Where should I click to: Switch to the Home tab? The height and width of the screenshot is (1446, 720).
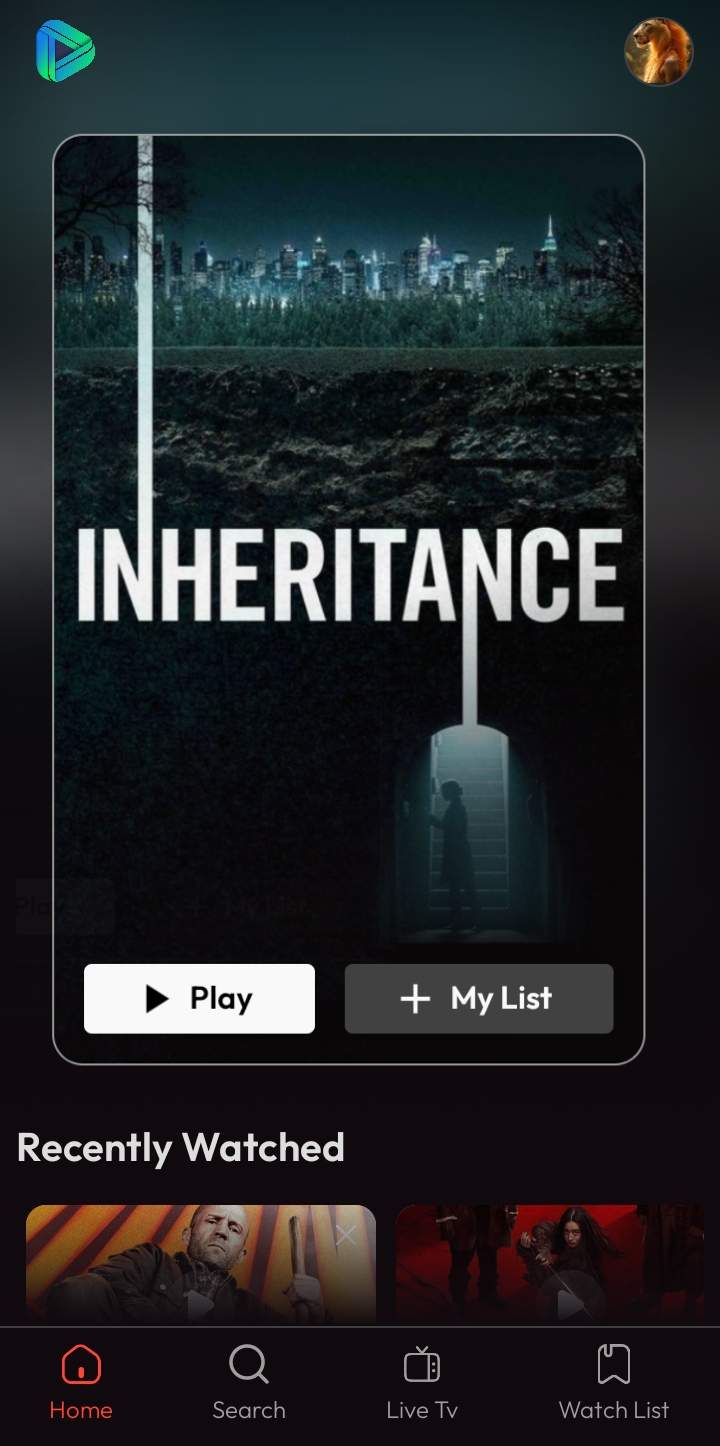pos(81,1384)
